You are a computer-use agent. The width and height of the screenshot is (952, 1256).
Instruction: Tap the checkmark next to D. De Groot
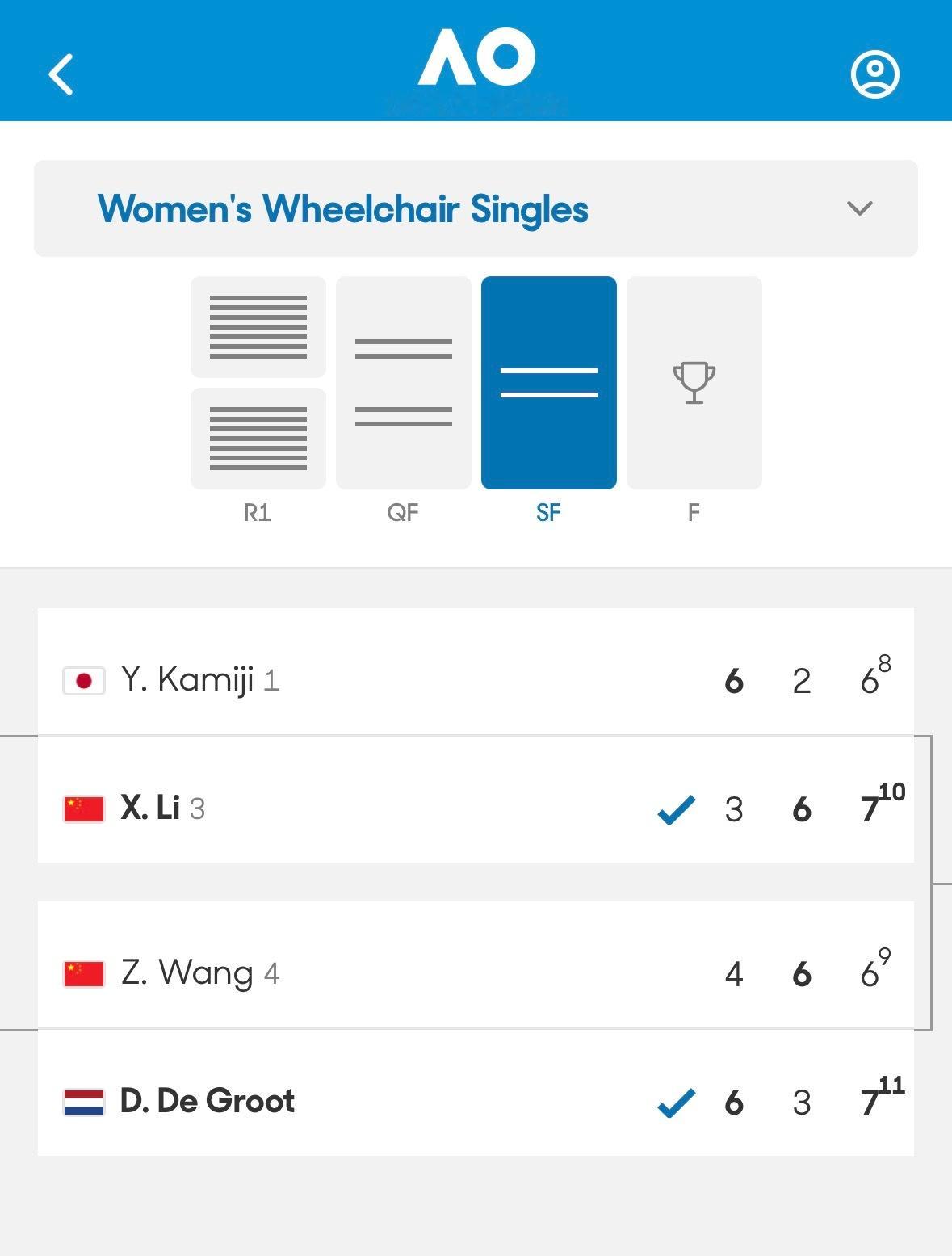pos(677,1100)
